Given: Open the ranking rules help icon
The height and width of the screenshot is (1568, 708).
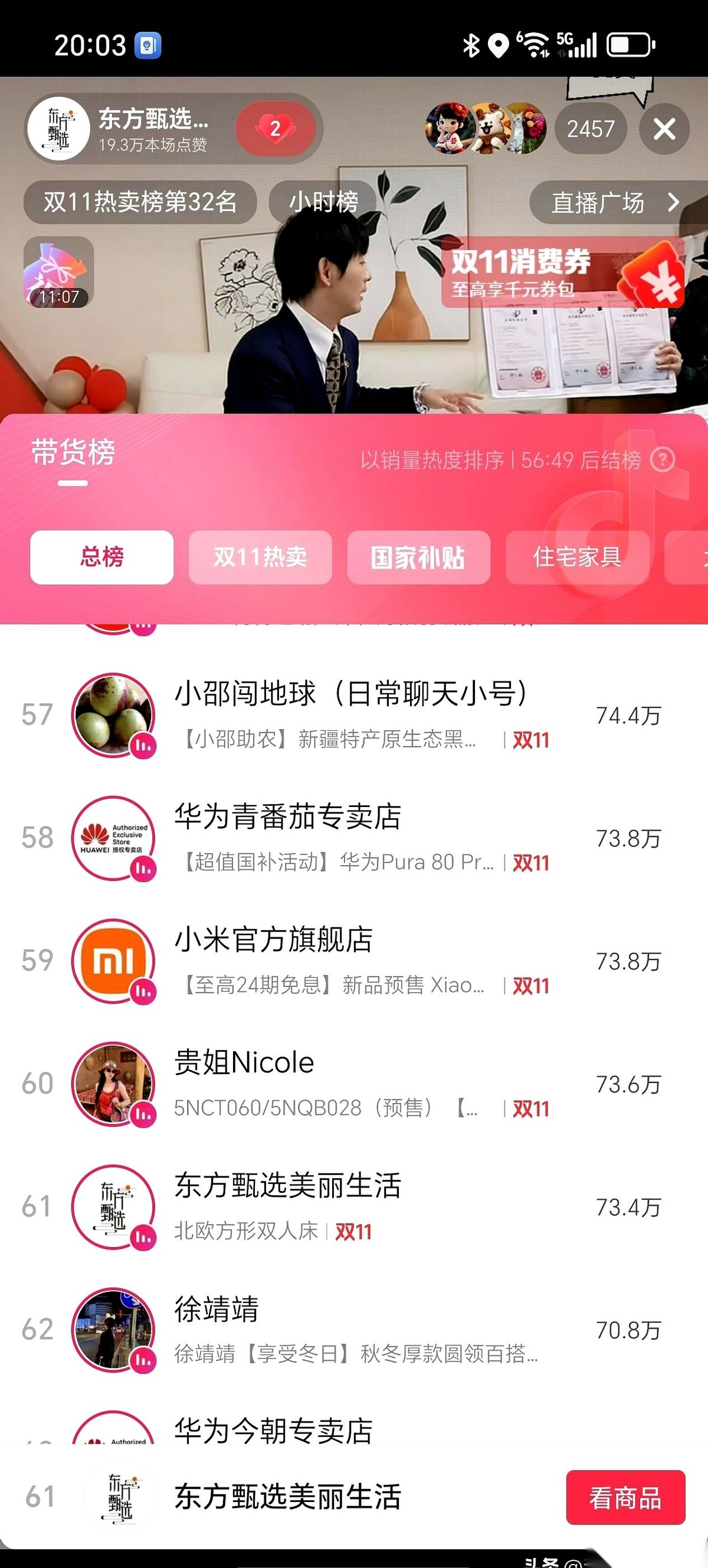Looking at the screenshot, I should pyautogui.click(x=663, y=460).
